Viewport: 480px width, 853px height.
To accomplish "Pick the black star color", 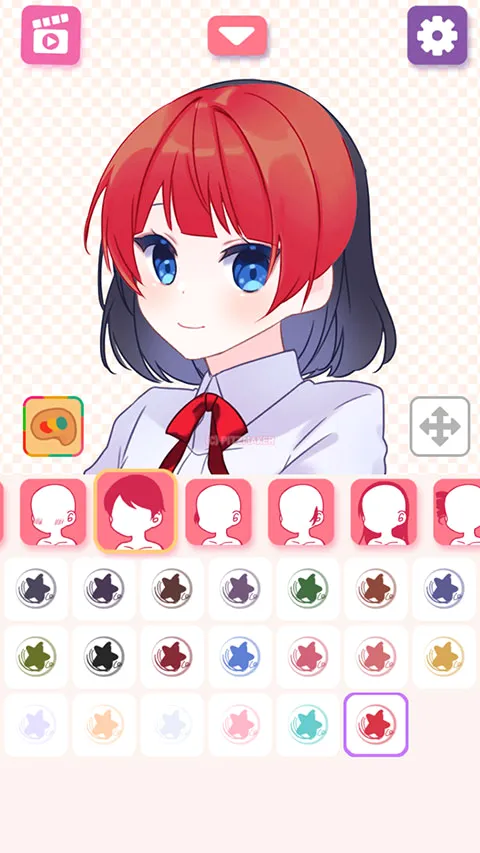I will [104, 657].
